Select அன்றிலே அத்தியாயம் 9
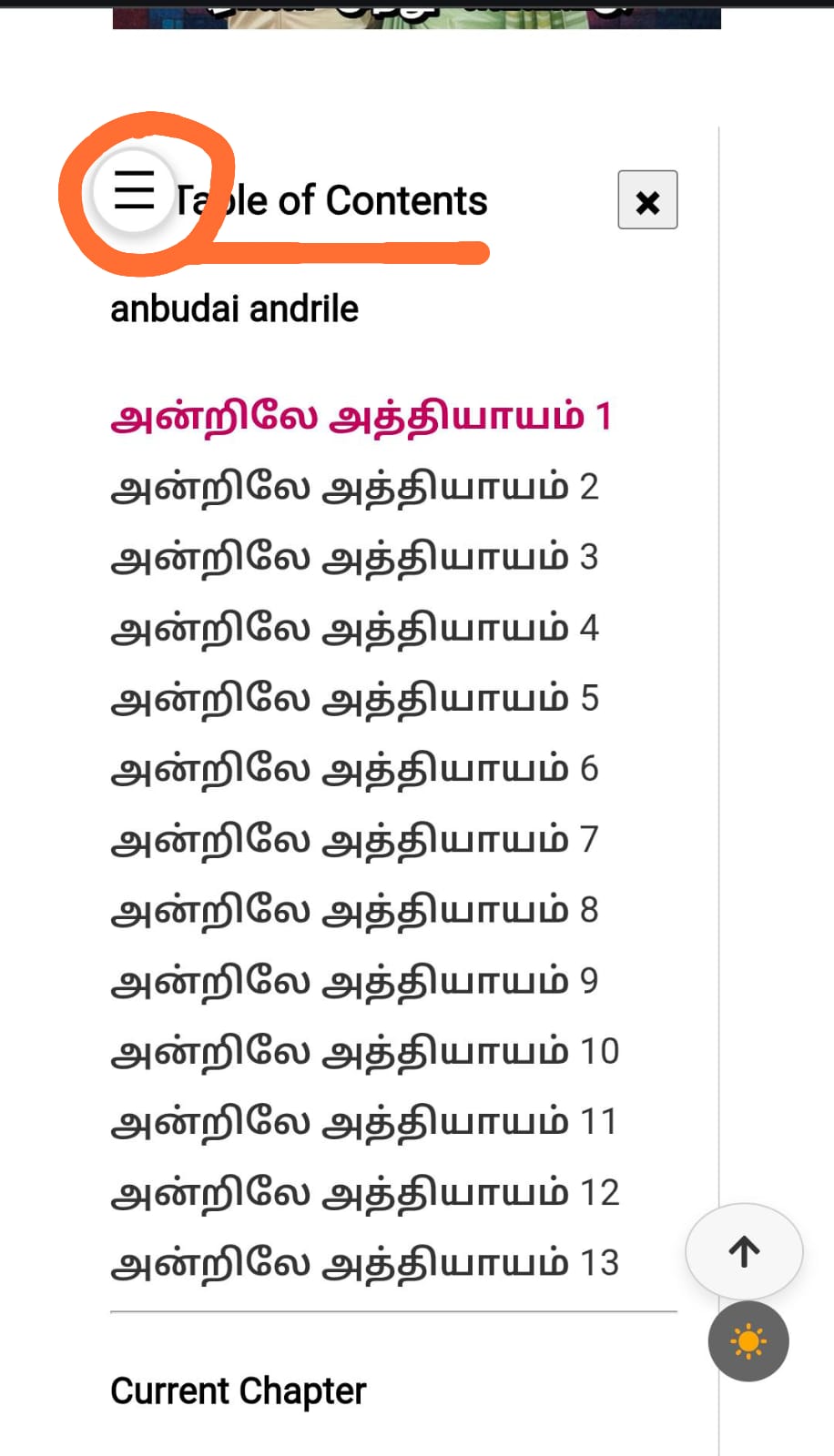The height and width of the screenshot is (1456, 834). [354, 981]
